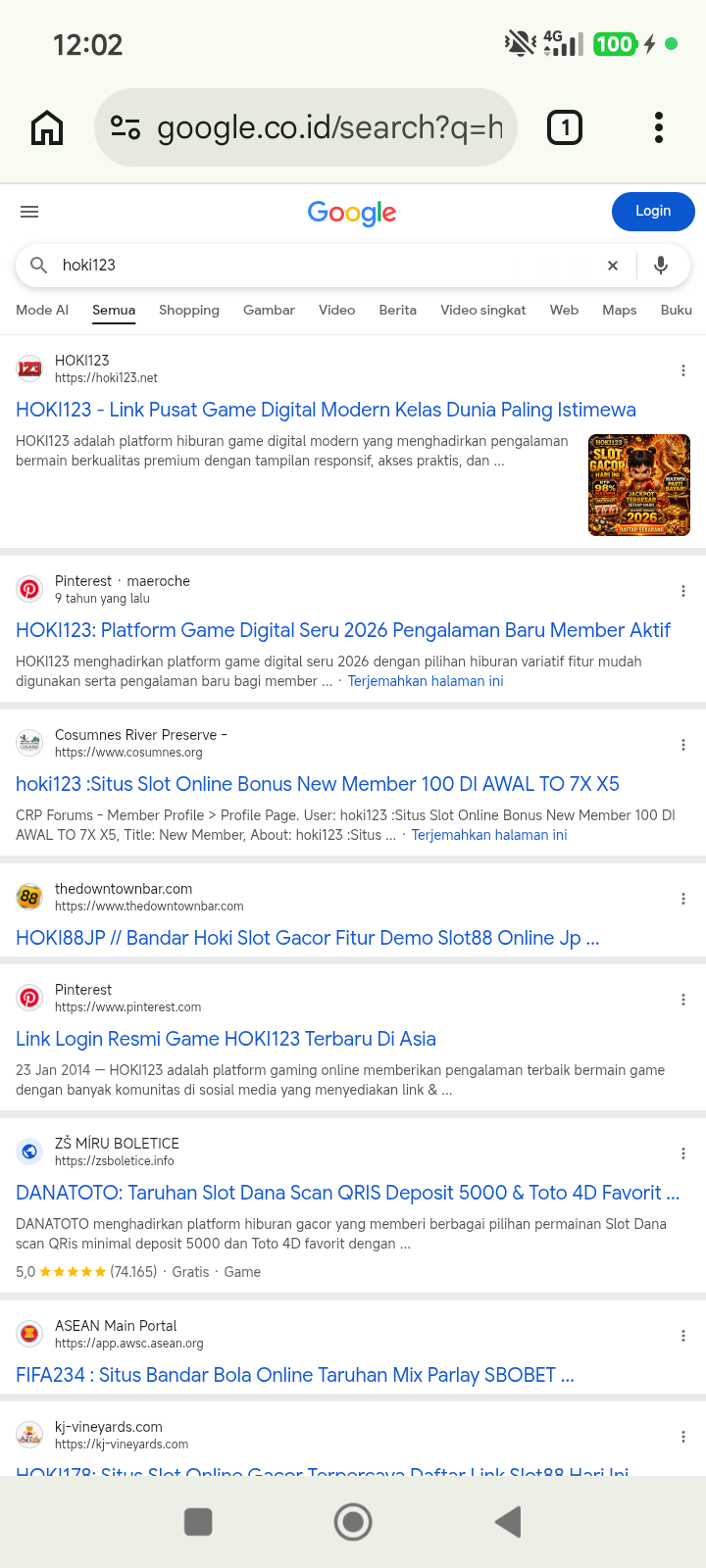Open Google's hamburger menu
Viewport: 706px width, 1568px height.
[x=29, y=212]
